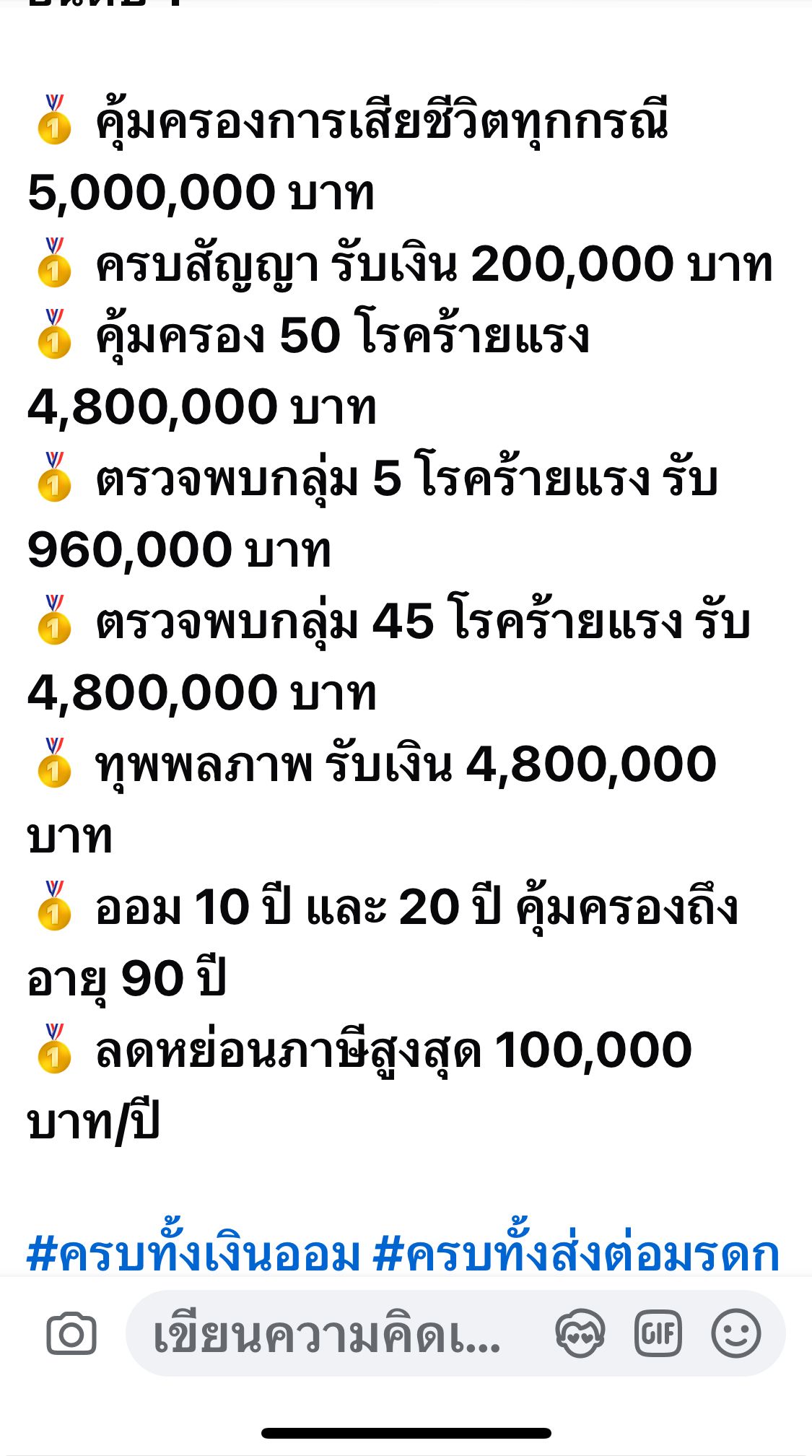Open the emoji smiley picker
Viewport: 812px width, 1456px height.
point(735,1333)
